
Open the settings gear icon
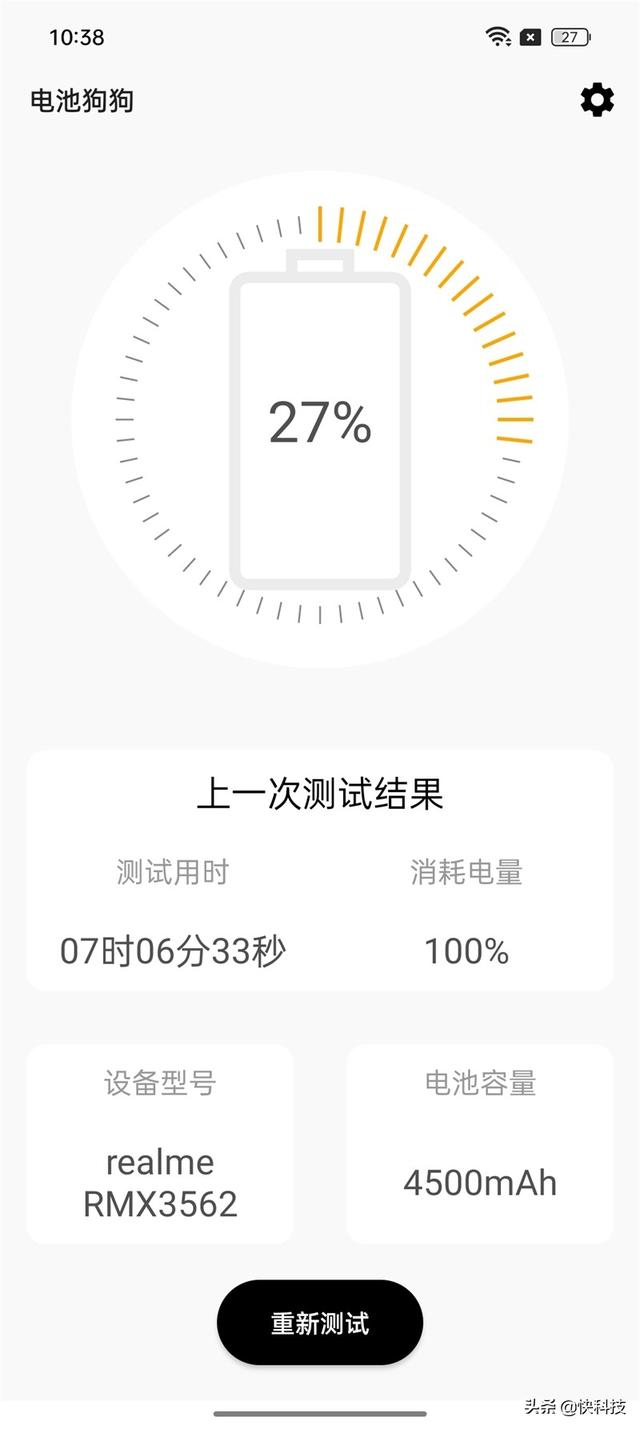(x=597, y=100)
